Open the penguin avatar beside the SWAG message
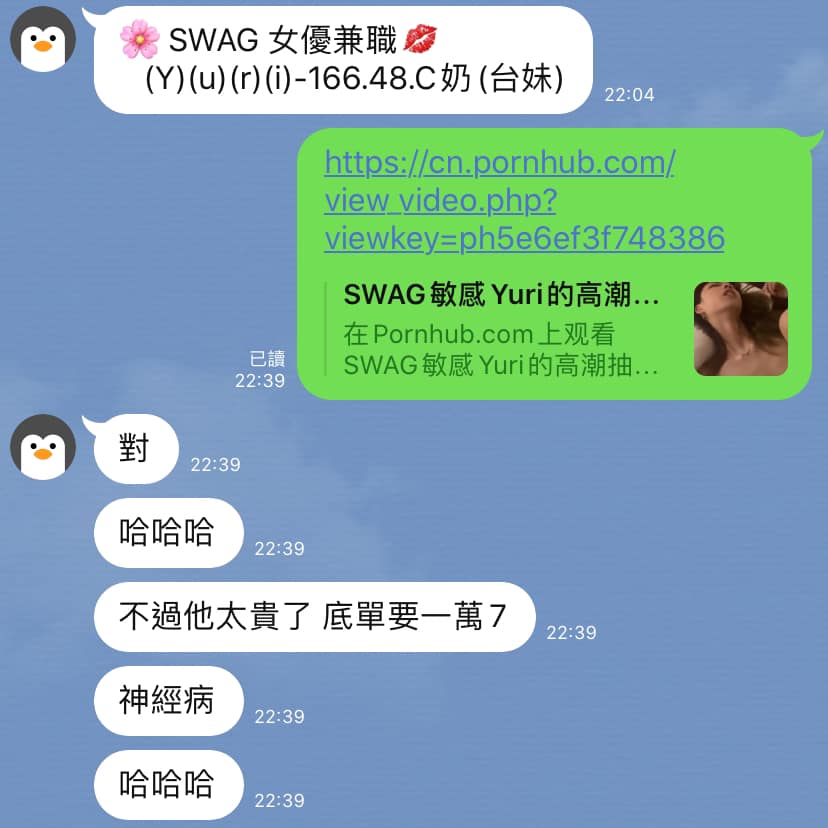828x828 pixels. tap(43, 38)
